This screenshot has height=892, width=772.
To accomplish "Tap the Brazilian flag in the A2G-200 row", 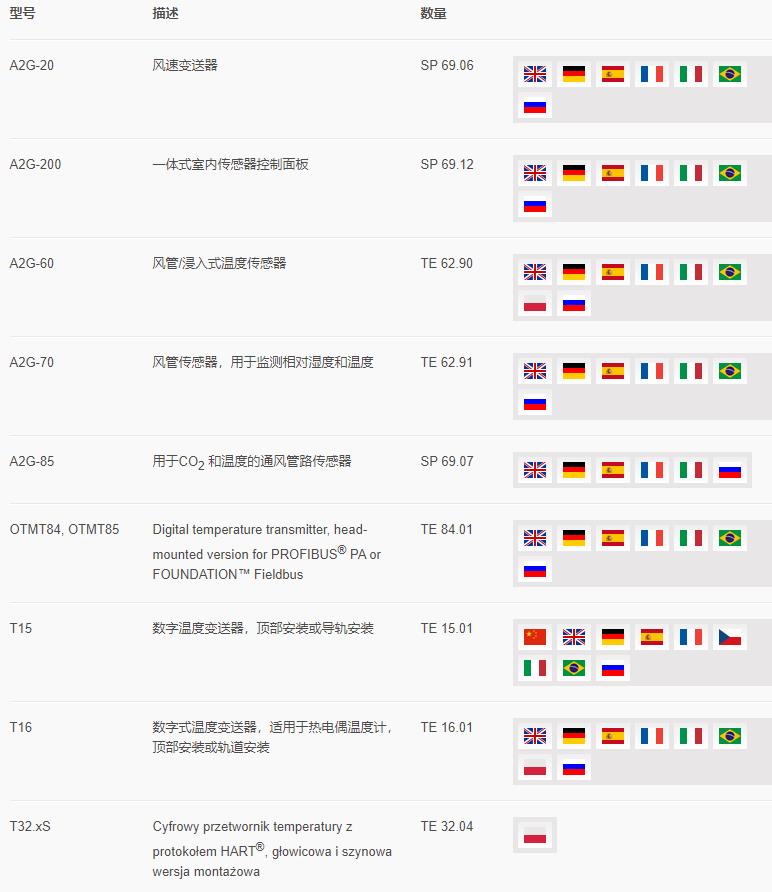I will click(730, 173).
